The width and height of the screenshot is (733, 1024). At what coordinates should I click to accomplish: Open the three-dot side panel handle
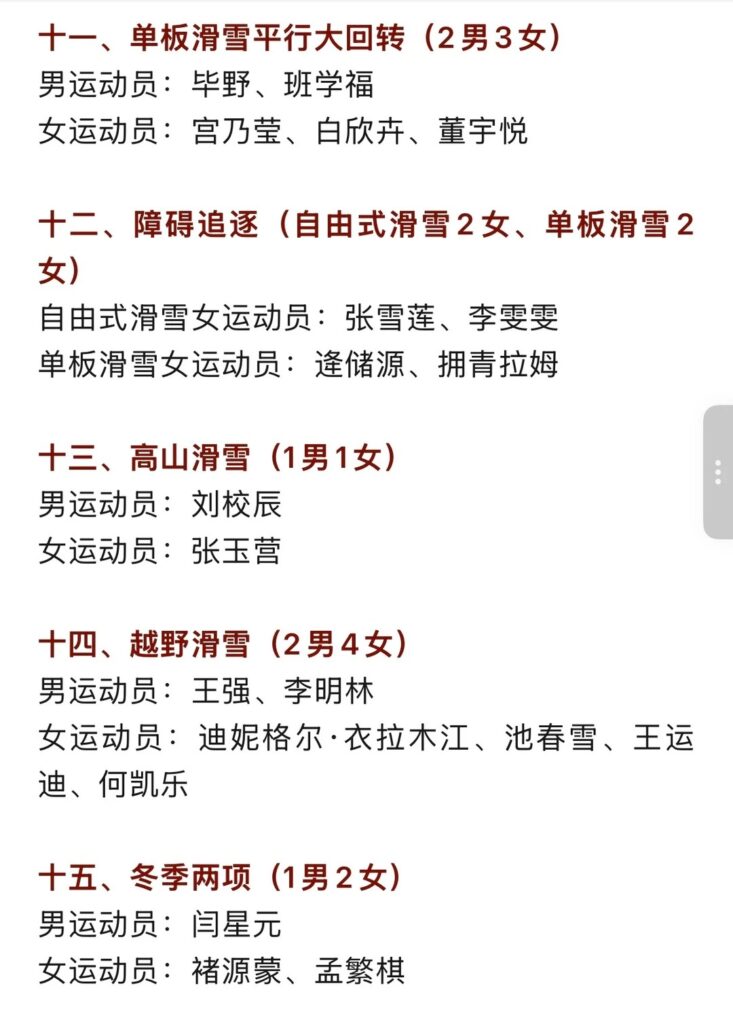pyautogui.click(x=718, y=472)
